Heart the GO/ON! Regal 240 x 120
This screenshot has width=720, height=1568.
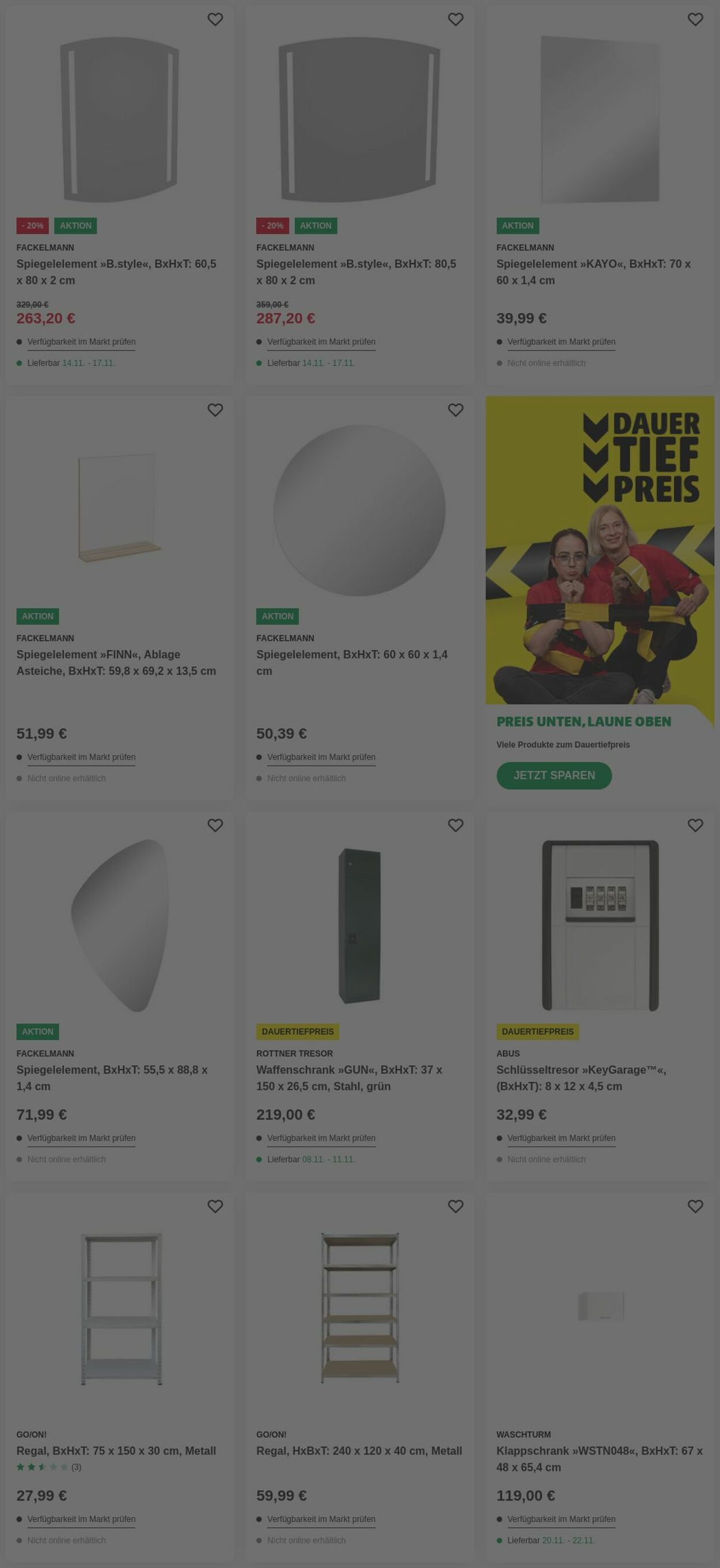click(x=455, y=1207)
